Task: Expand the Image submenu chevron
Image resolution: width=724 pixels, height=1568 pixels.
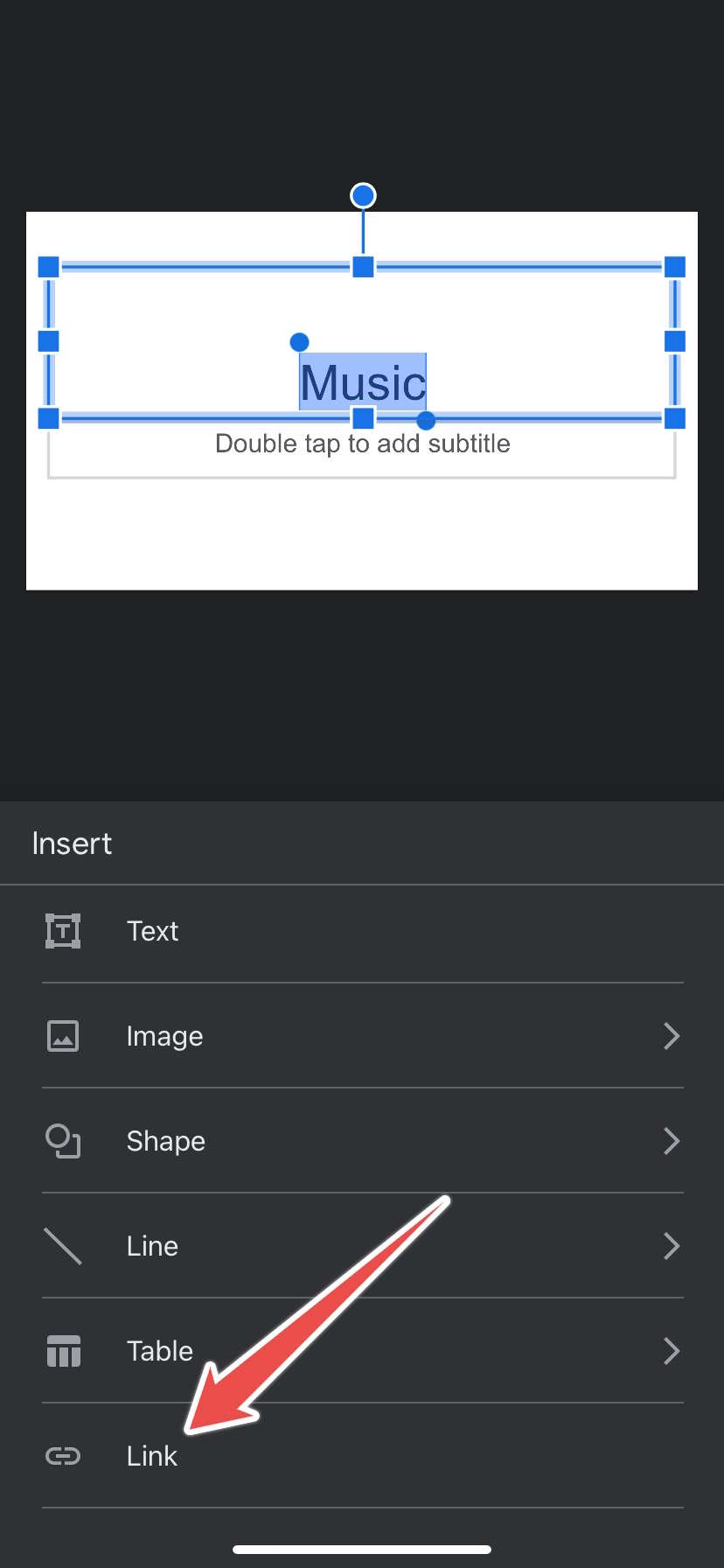Action: tap(671, 1036)
